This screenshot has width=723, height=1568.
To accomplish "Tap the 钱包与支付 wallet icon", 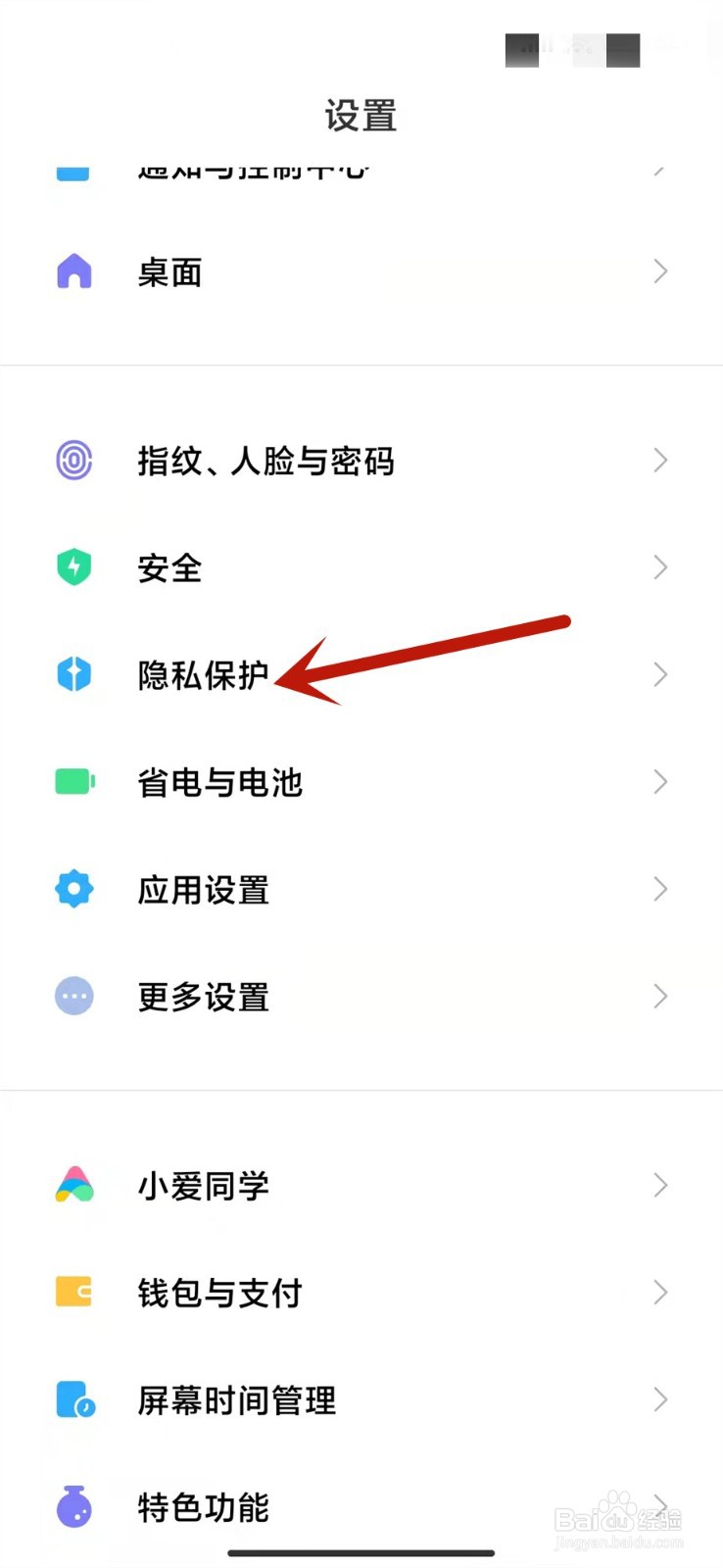I will coord(73,1293).
